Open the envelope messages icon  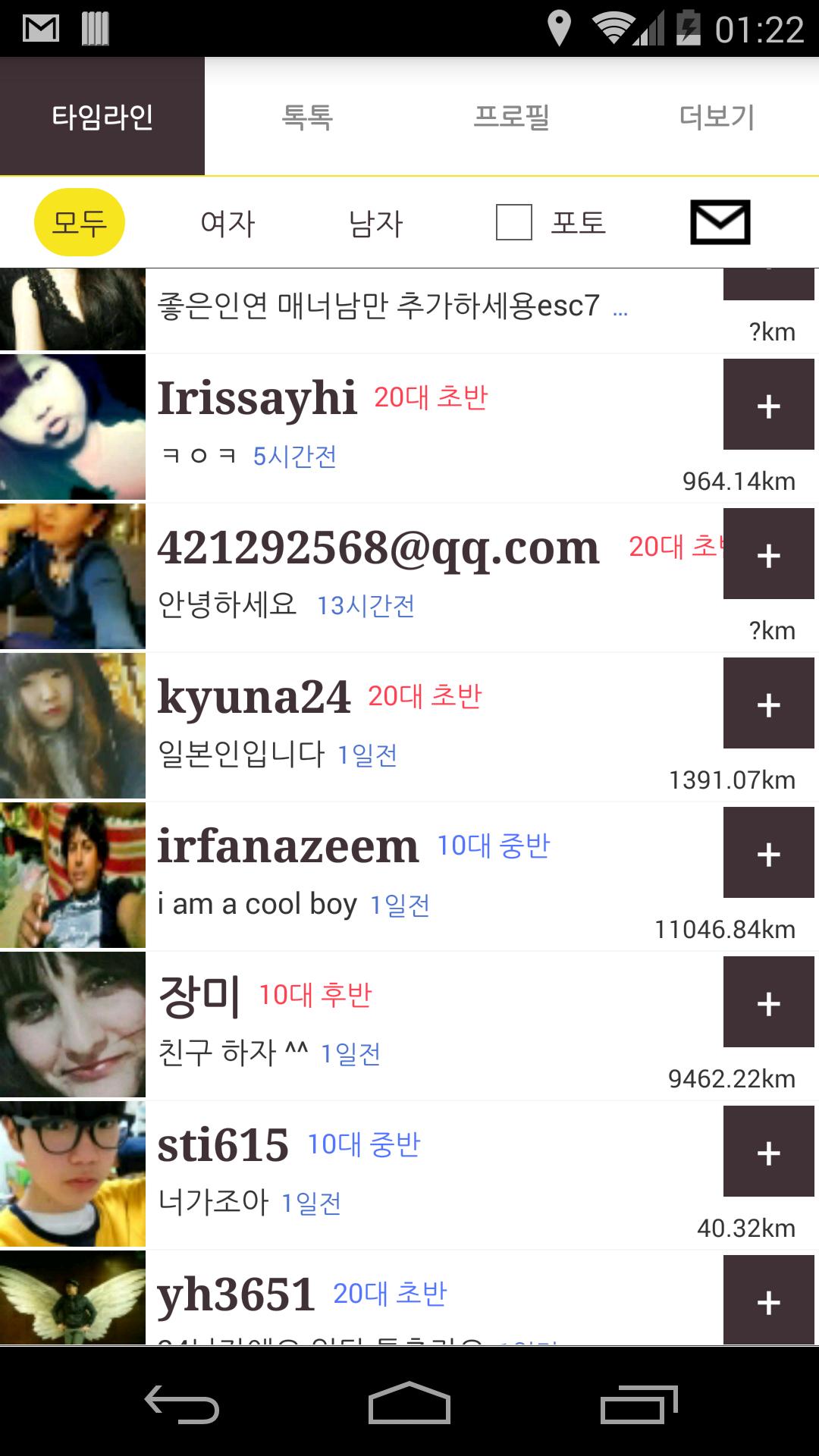(720, 222)
